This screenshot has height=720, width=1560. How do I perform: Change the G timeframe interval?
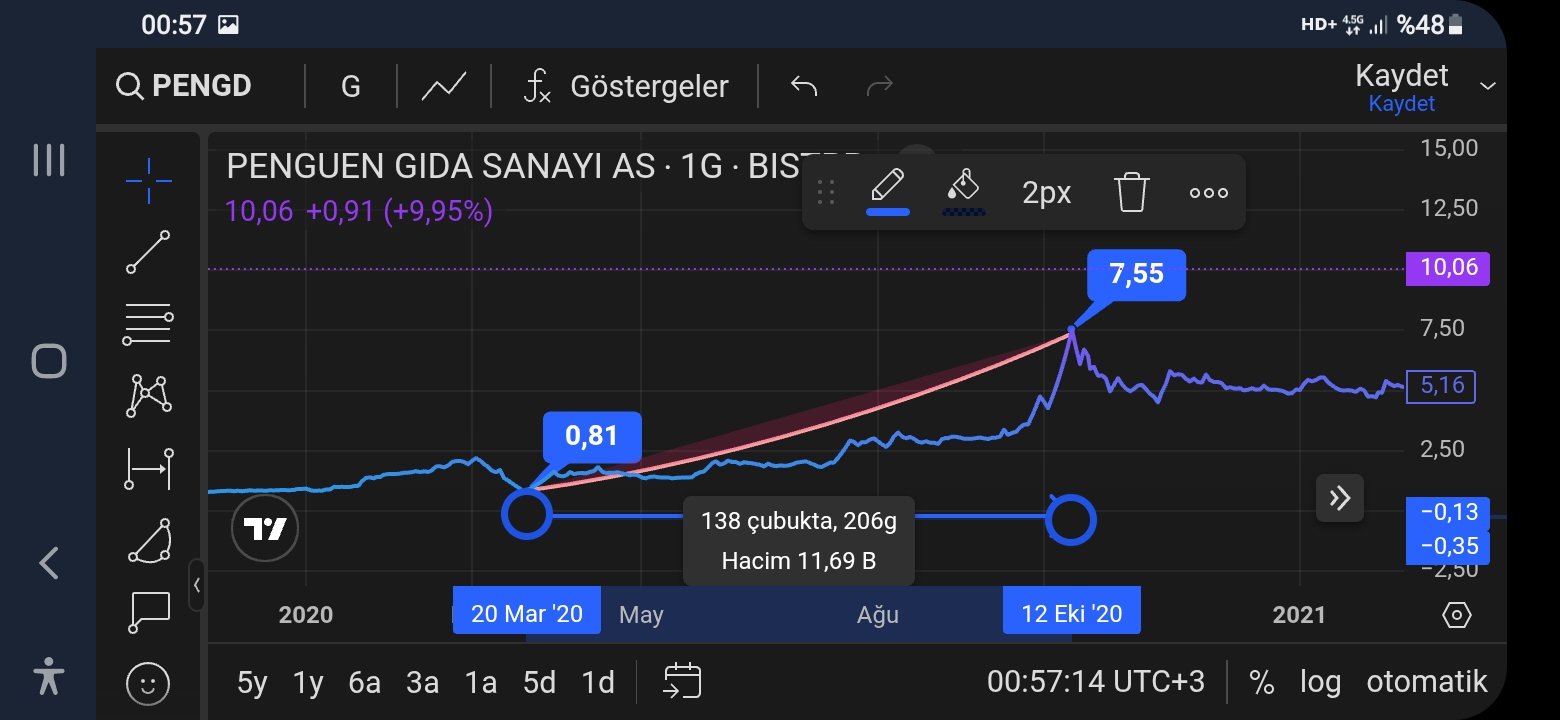point(350,86)
